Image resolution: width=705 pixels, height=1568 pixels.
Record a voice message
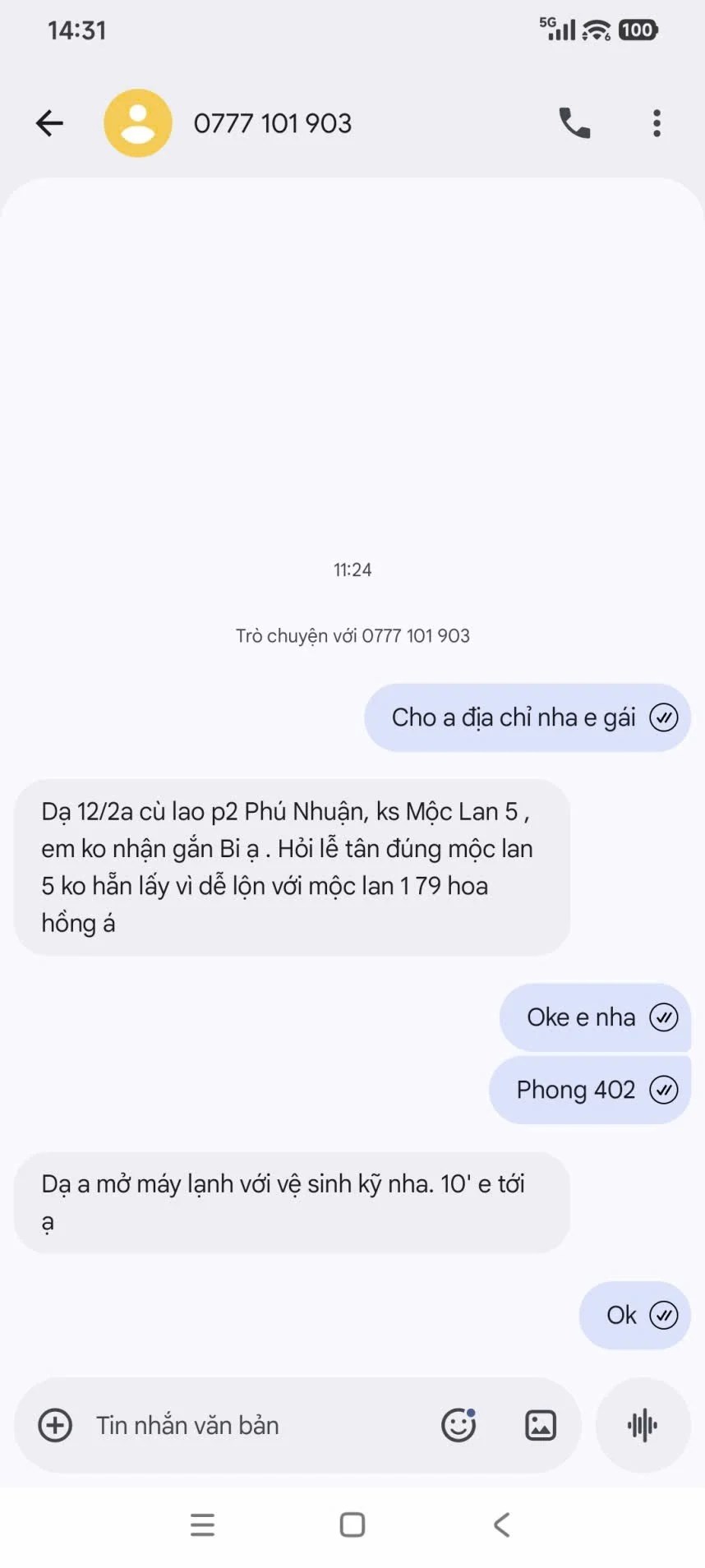coord(643,1424)
